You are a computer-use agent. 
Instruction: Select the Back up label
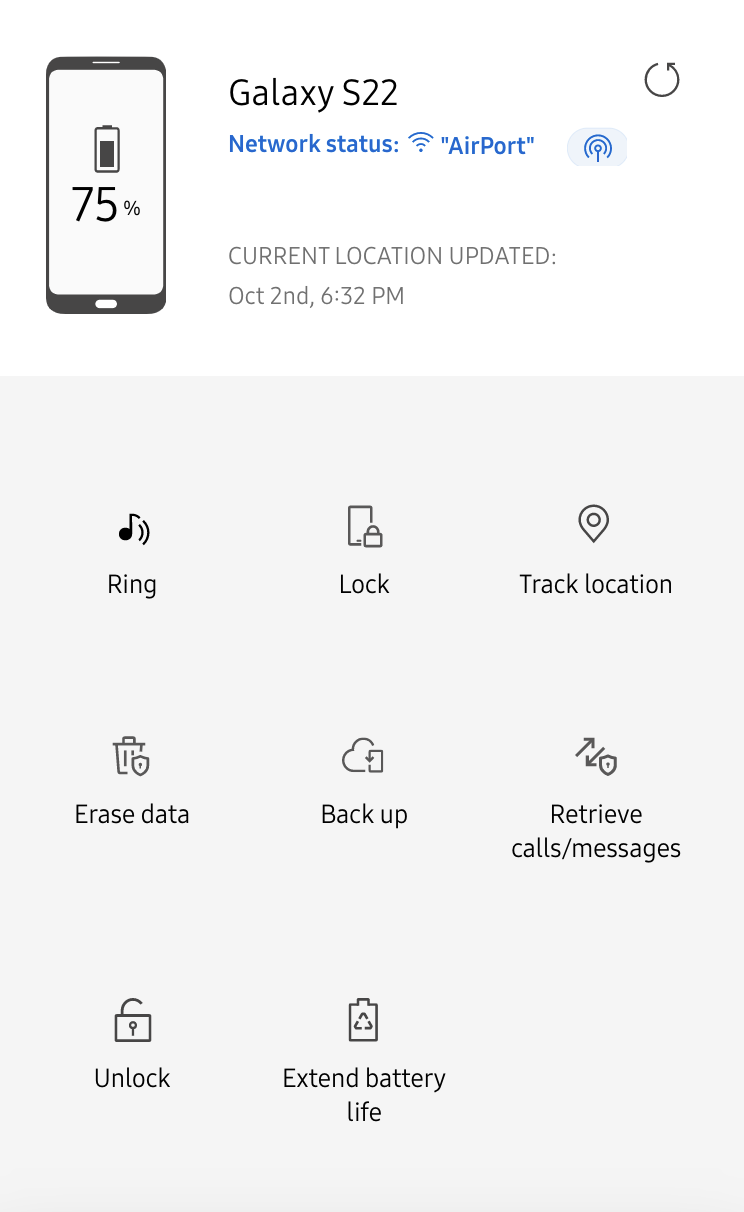pos(363,814)
